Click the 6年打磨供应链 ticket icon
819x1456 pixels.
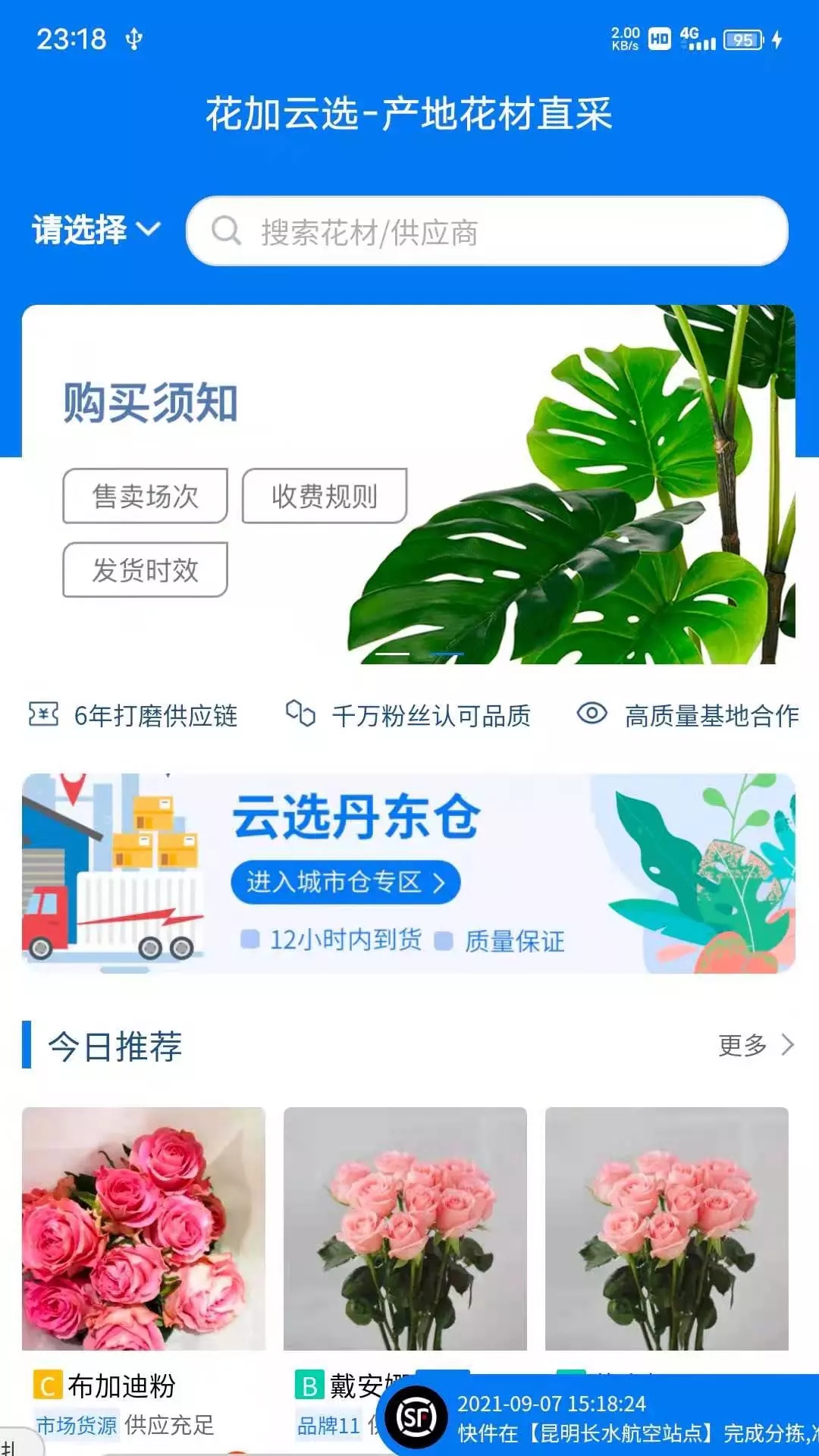coord(42,713)
